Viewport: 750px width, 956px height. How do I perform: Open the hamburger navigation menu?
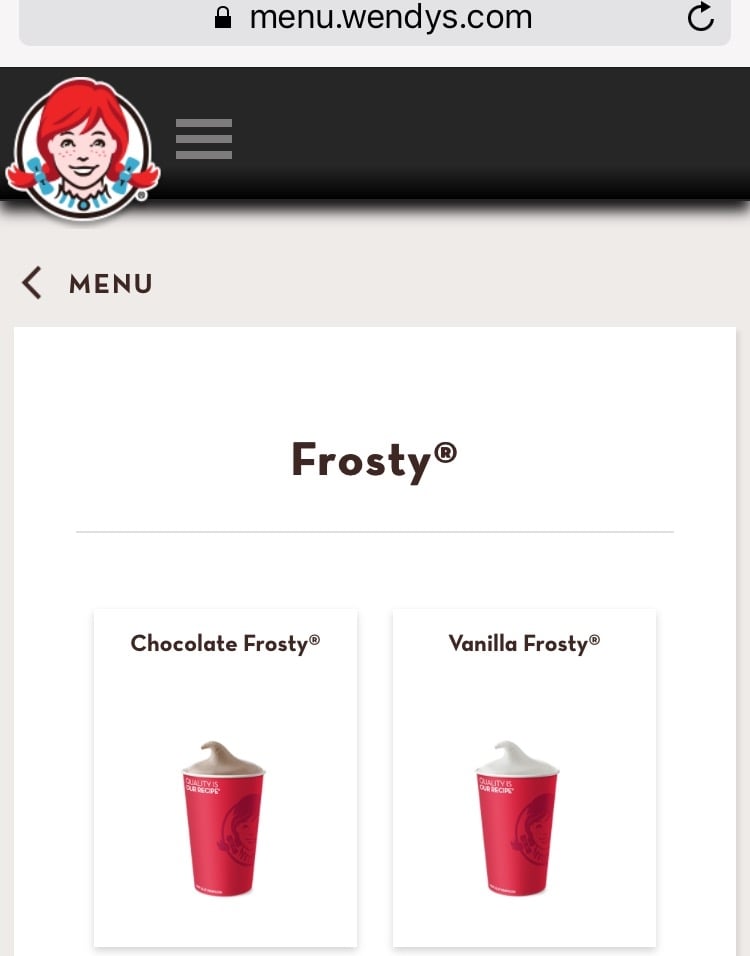(204, 139)
